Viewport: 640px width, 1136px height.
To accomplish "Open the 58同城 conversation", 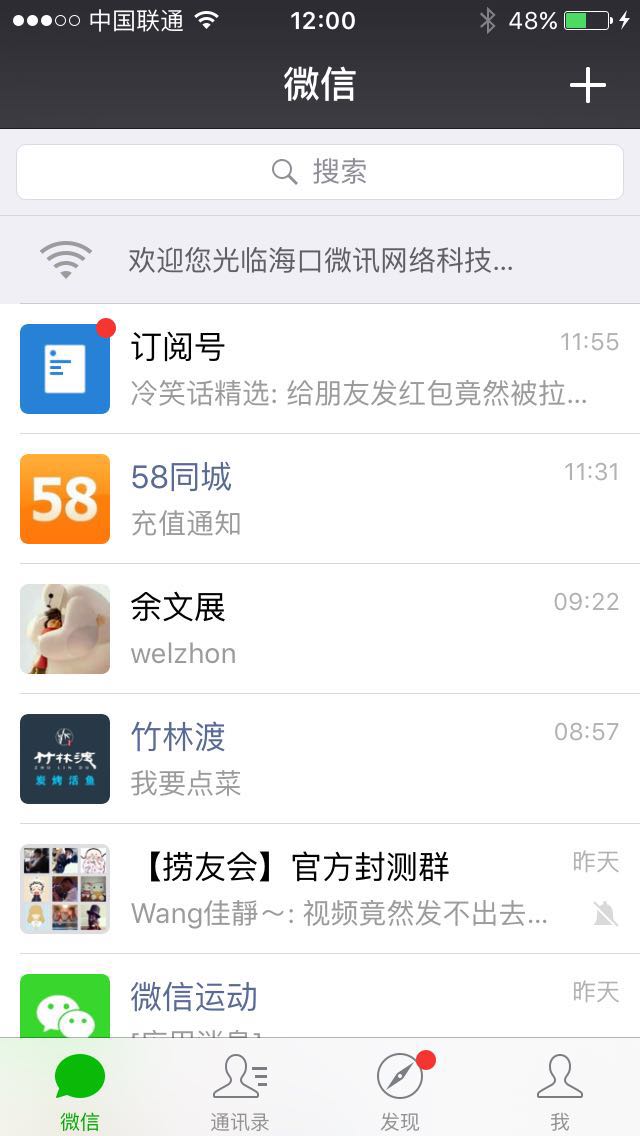I will [x=320, y=498].
